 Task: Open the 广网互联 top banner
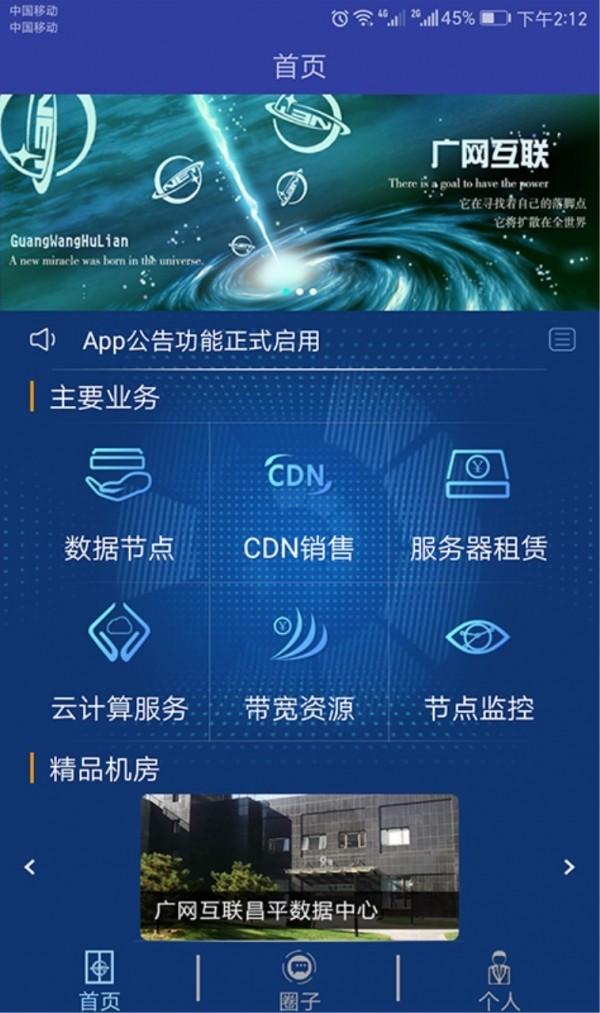299,202
